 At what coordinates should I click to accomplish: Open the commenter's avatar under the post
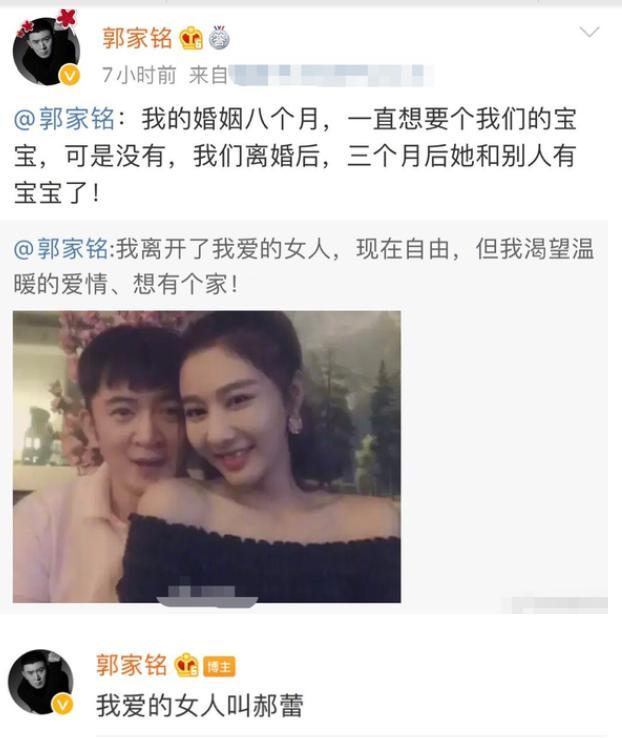click(40, 683)
